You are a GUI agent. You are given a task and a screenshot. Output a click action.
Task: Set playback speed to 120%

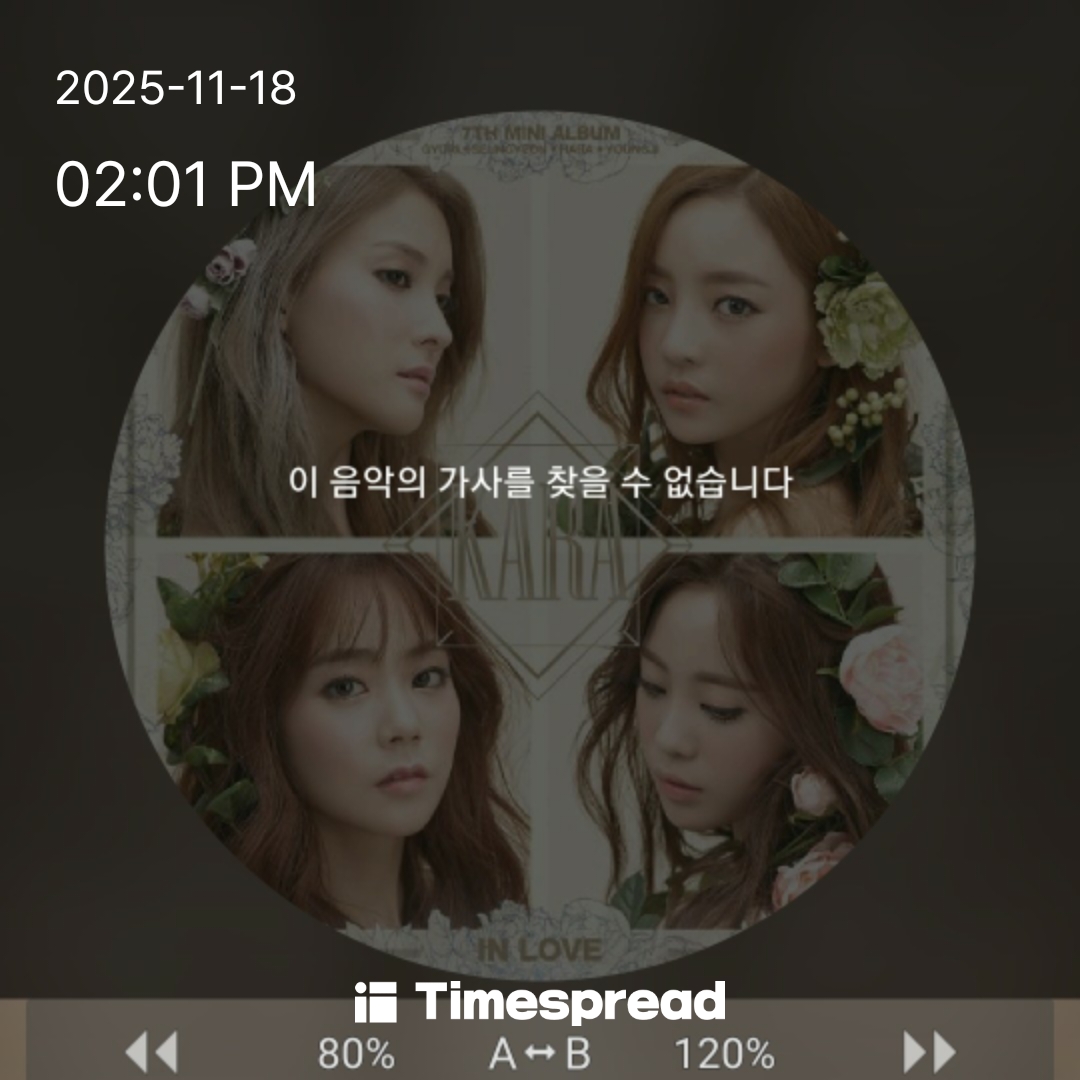tap(724, 1054)
